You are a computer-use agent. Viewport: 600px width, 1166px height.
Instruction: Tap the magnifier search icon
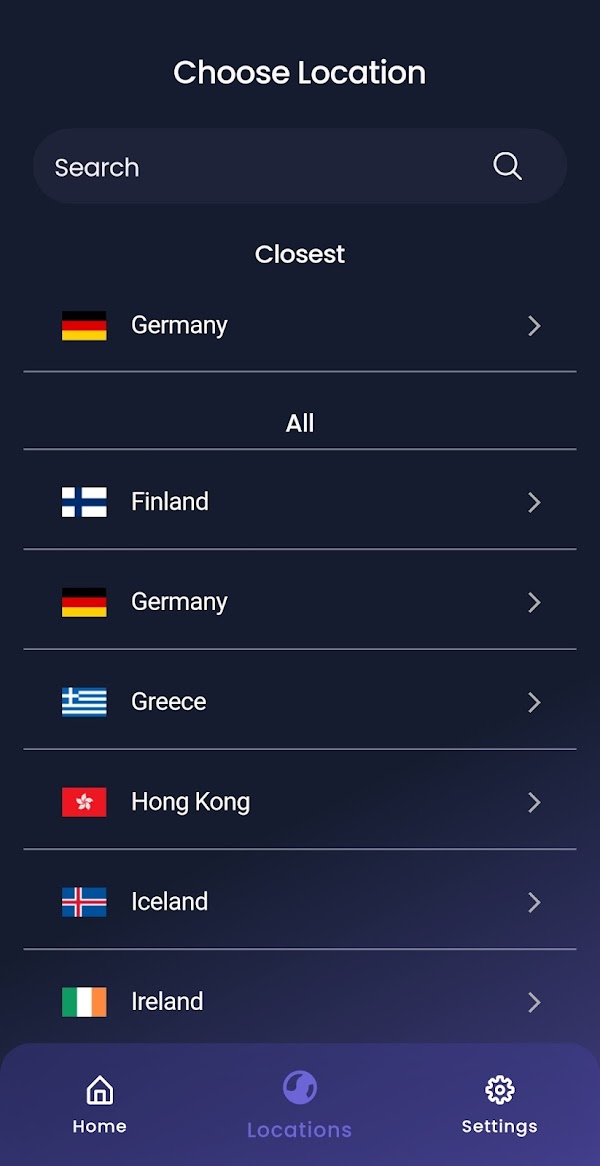pyautogui.click(x=507, y=166)
